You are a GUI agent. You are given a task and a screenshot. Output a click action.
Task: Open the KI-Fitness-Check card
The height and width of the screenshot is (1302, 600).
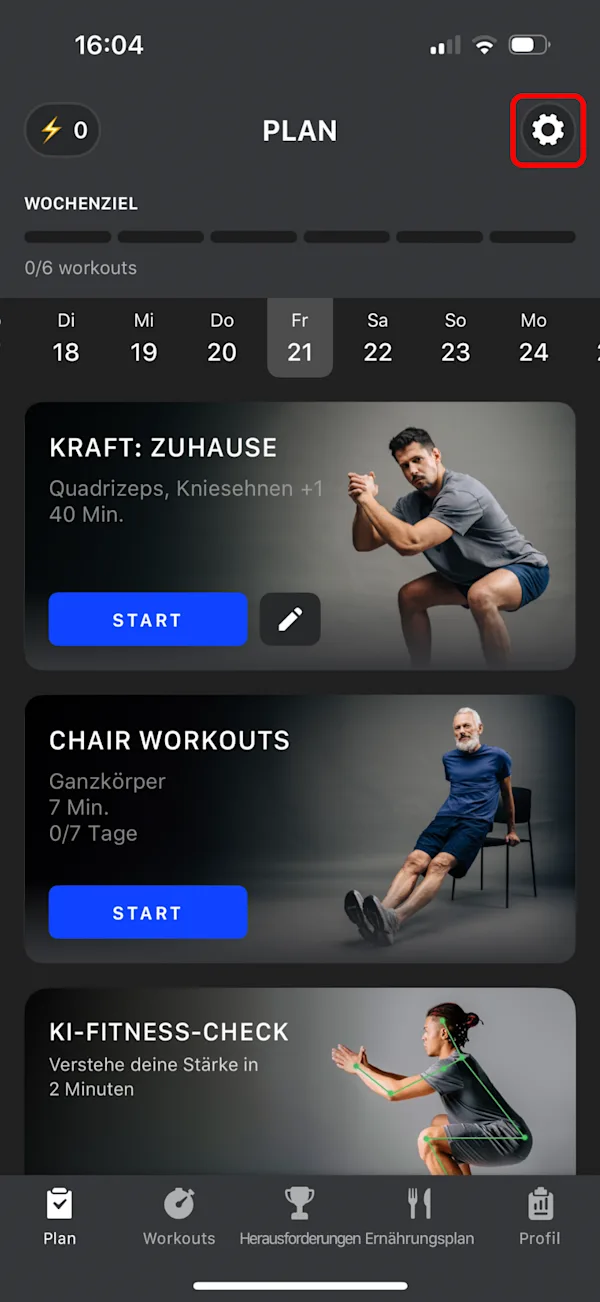click(300, 1081)
